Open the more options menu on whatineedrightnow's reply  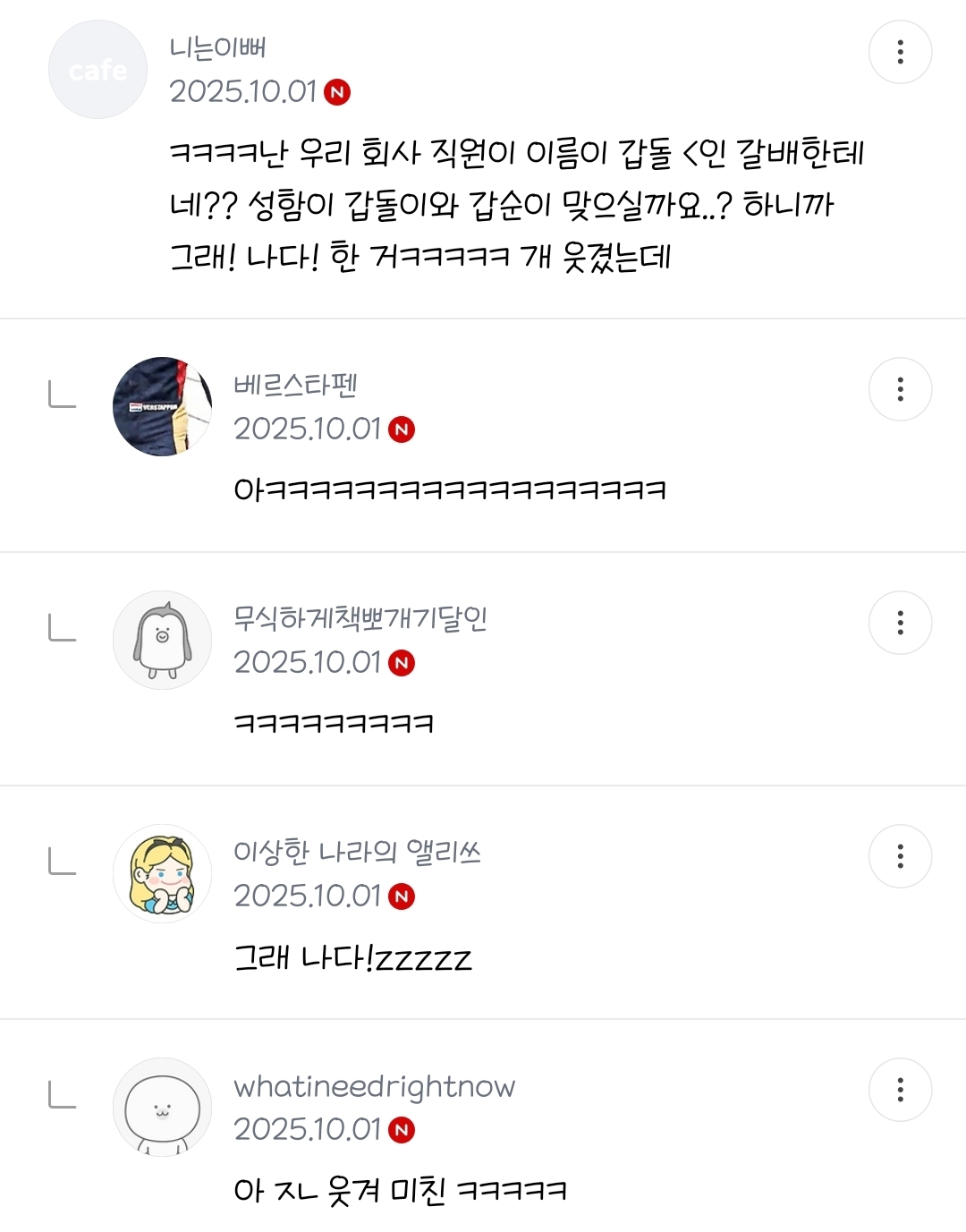coord(900,1090)
